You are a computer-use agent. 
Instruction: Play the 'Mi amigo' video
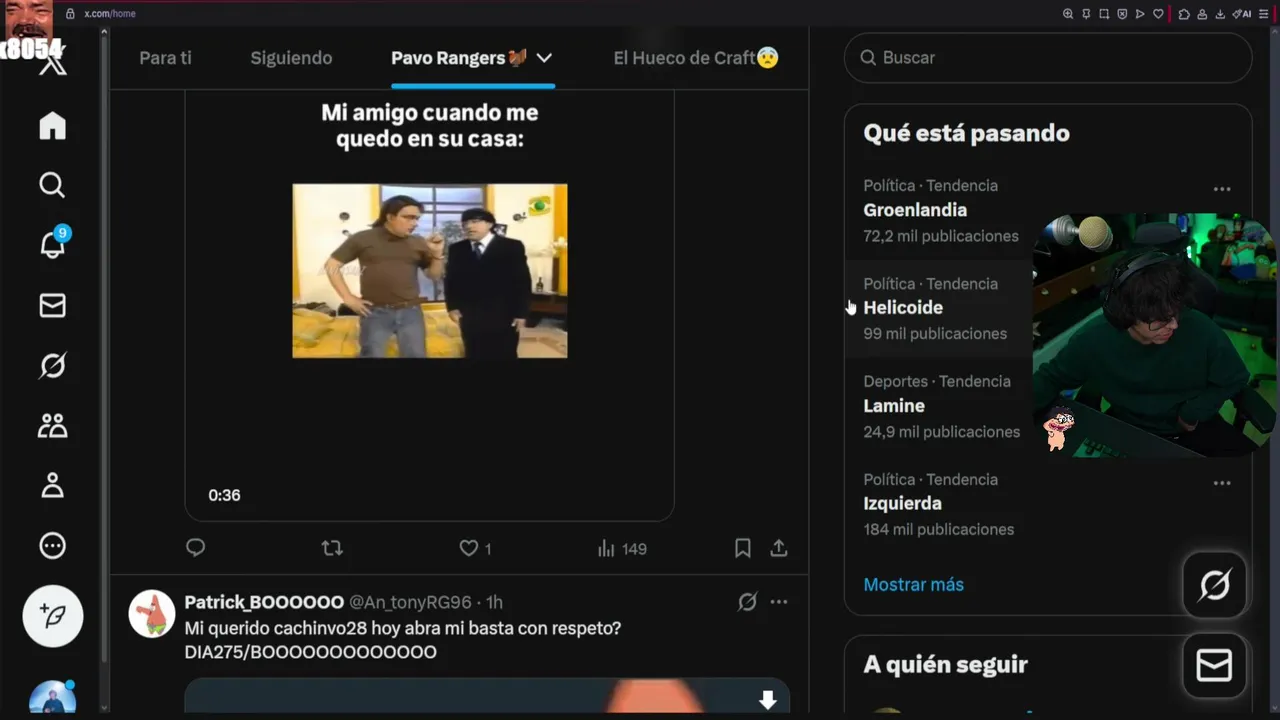(429, 271)
